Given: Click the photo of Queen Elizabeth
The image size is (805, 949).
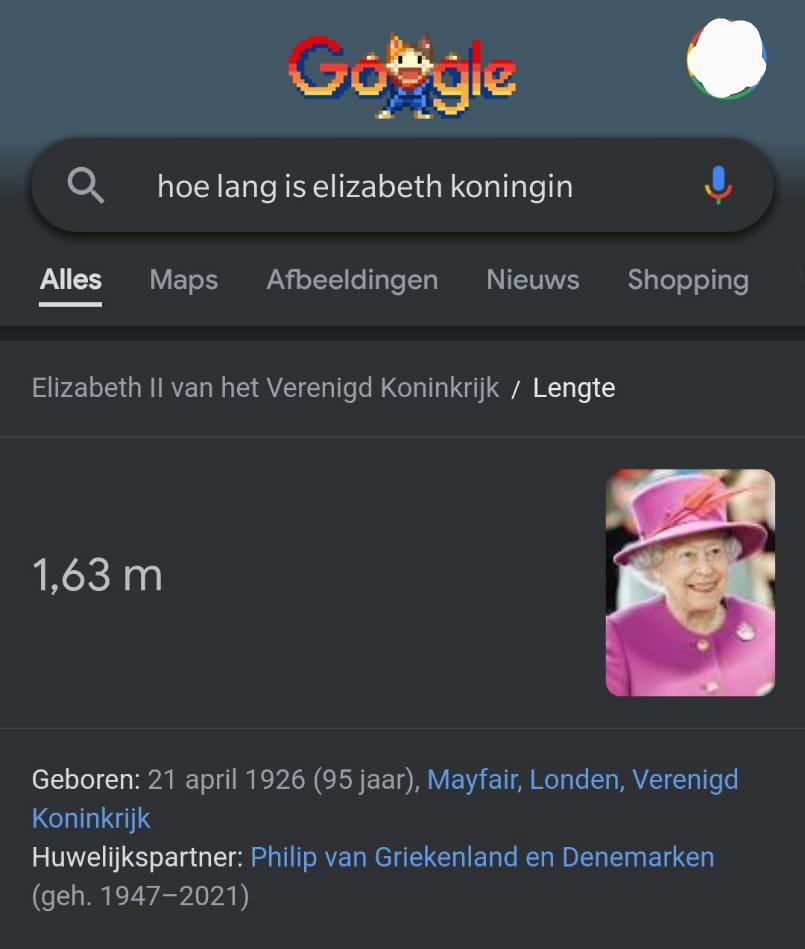Looking at the screenshot, I should 688,581.
